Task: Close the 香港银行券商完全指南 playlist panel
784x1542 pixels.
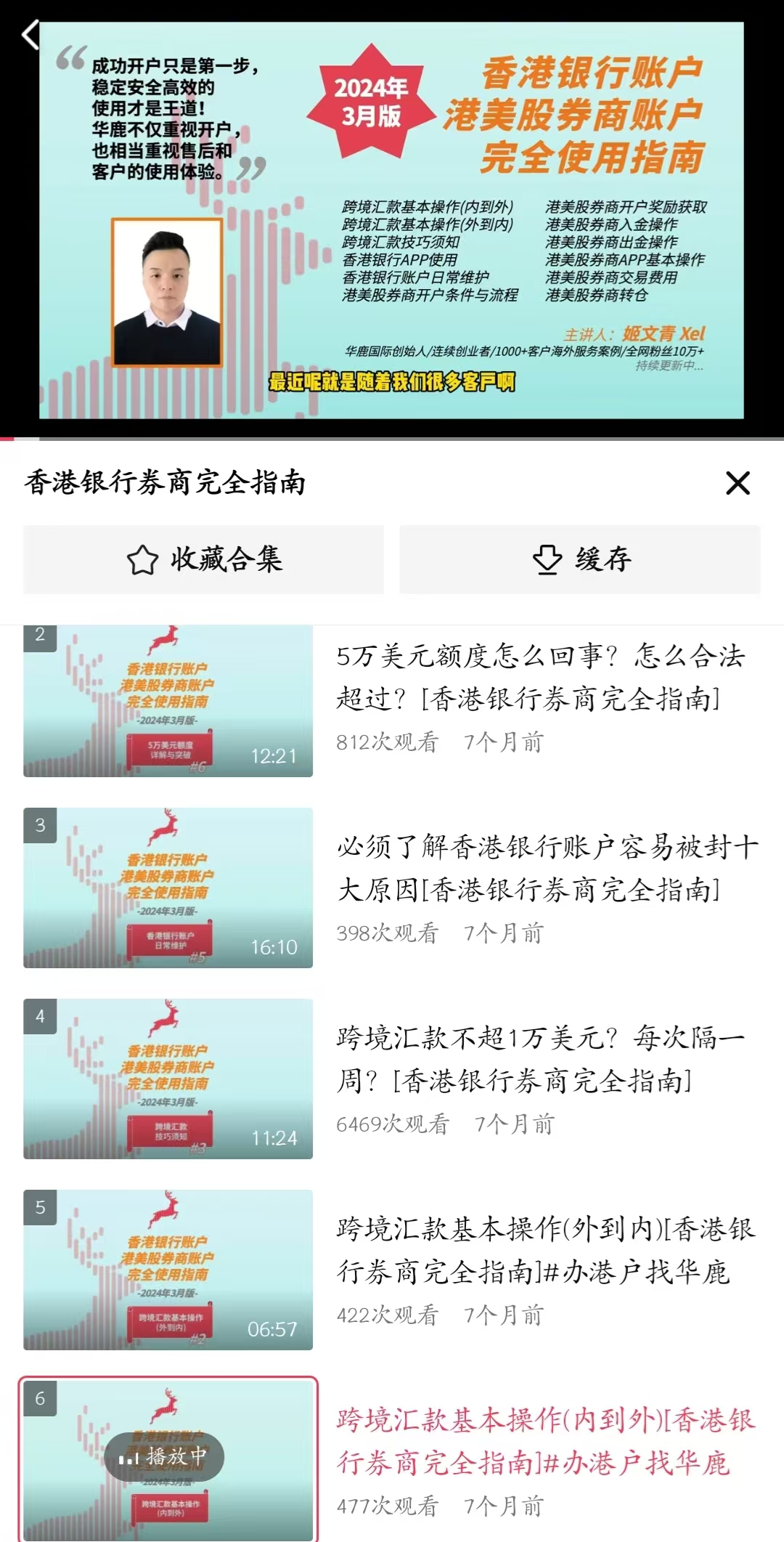Action: click(x=738, y=483)
